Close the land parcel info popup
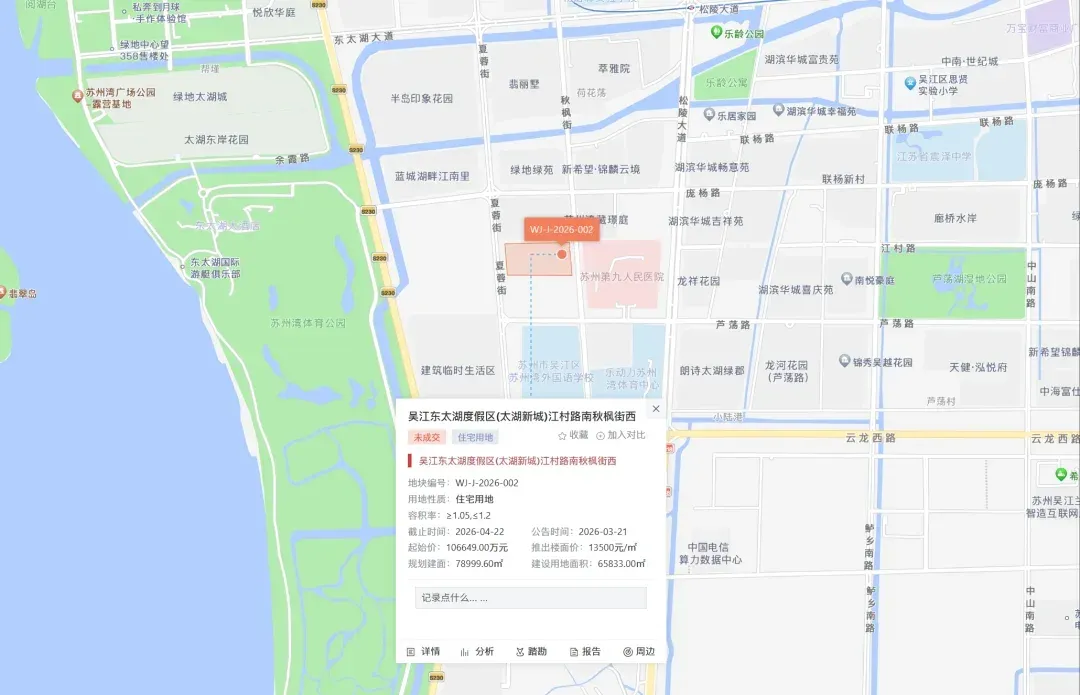Viewport: 1080px width, 695px height. [656, 408]
